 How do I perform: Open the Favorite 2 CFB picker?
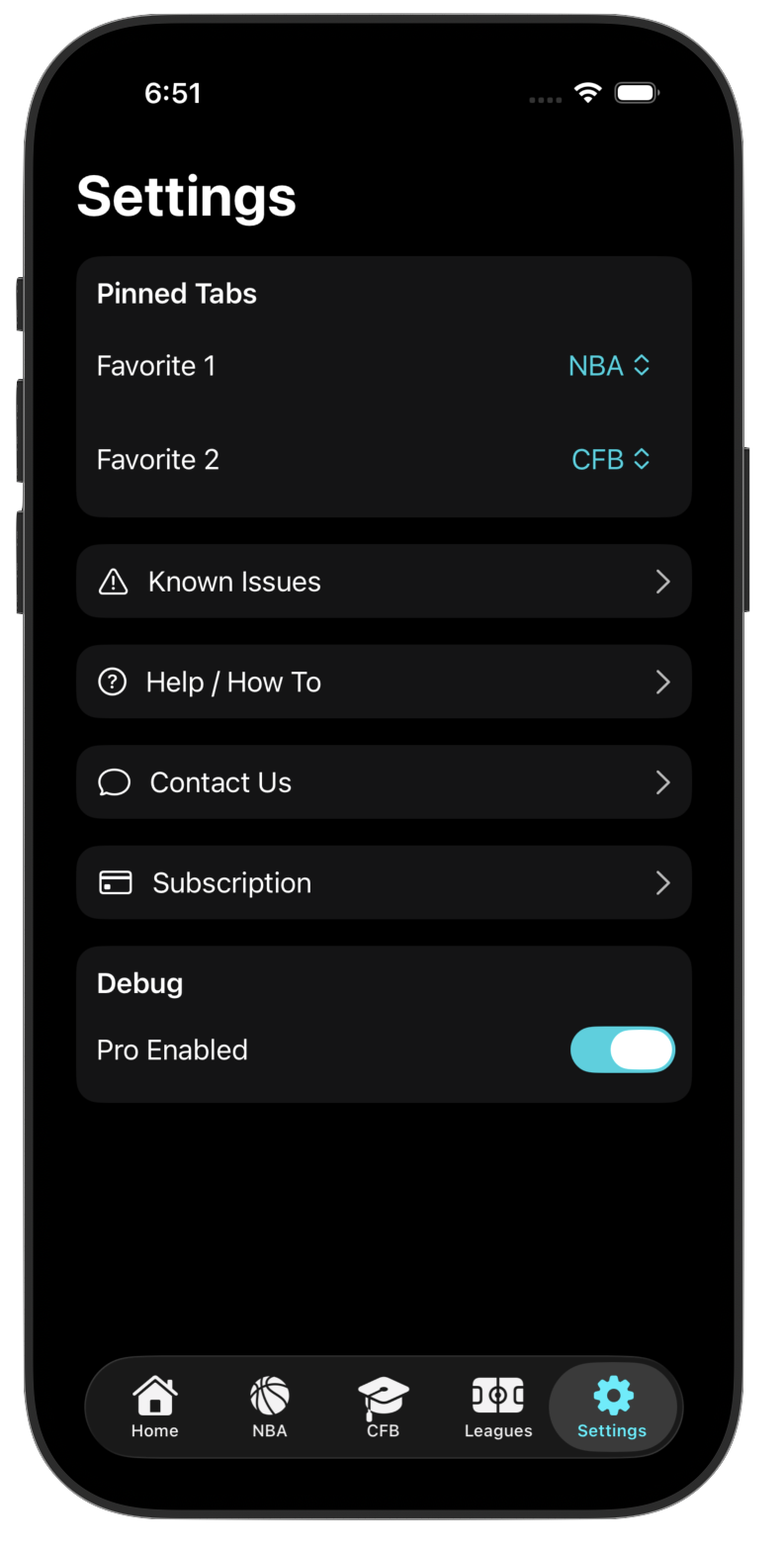tap(611, 460)
